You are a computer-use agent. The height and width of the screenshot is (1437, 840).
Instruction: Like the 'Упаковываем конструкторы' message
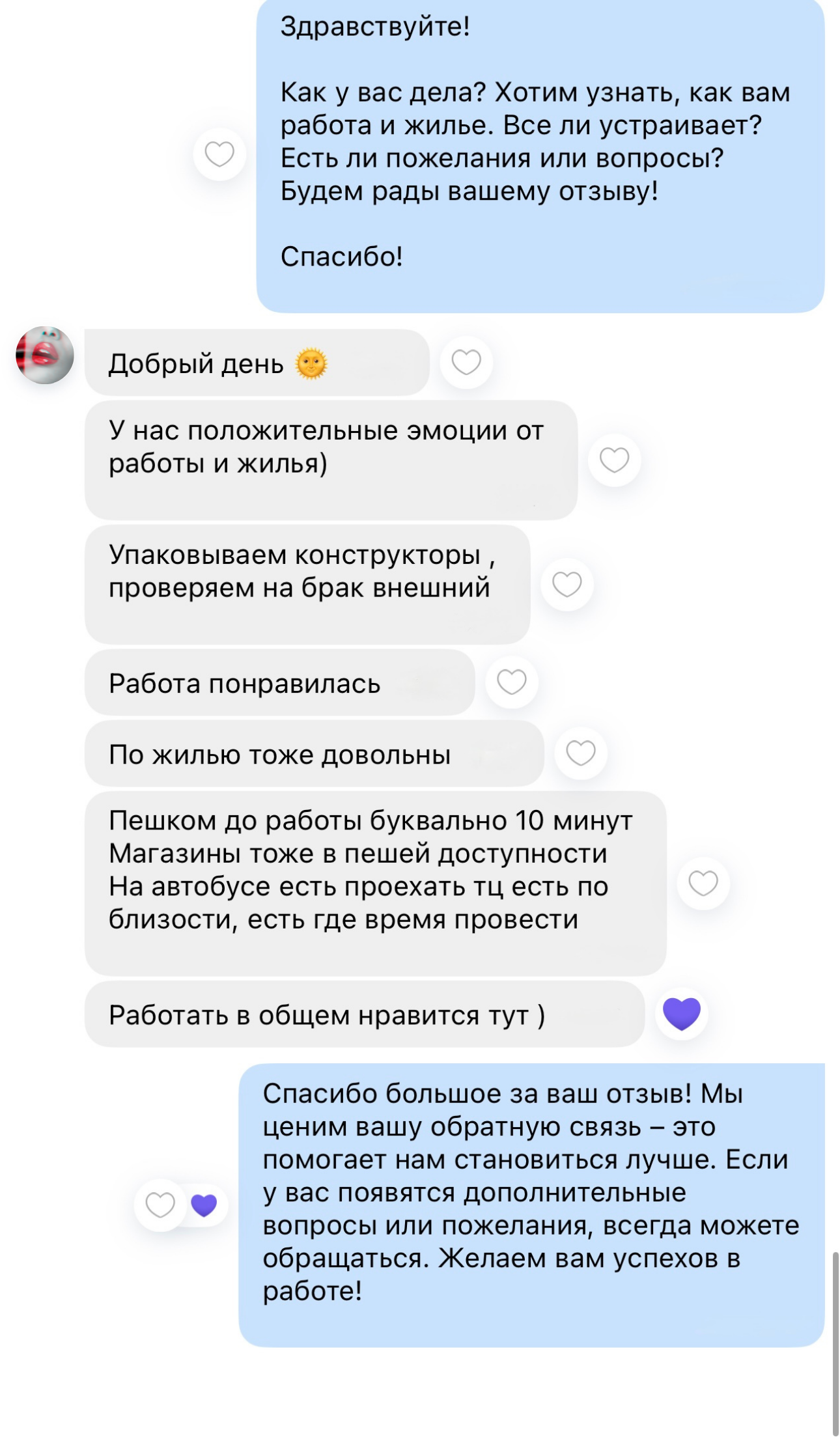(x=567, y=584)
